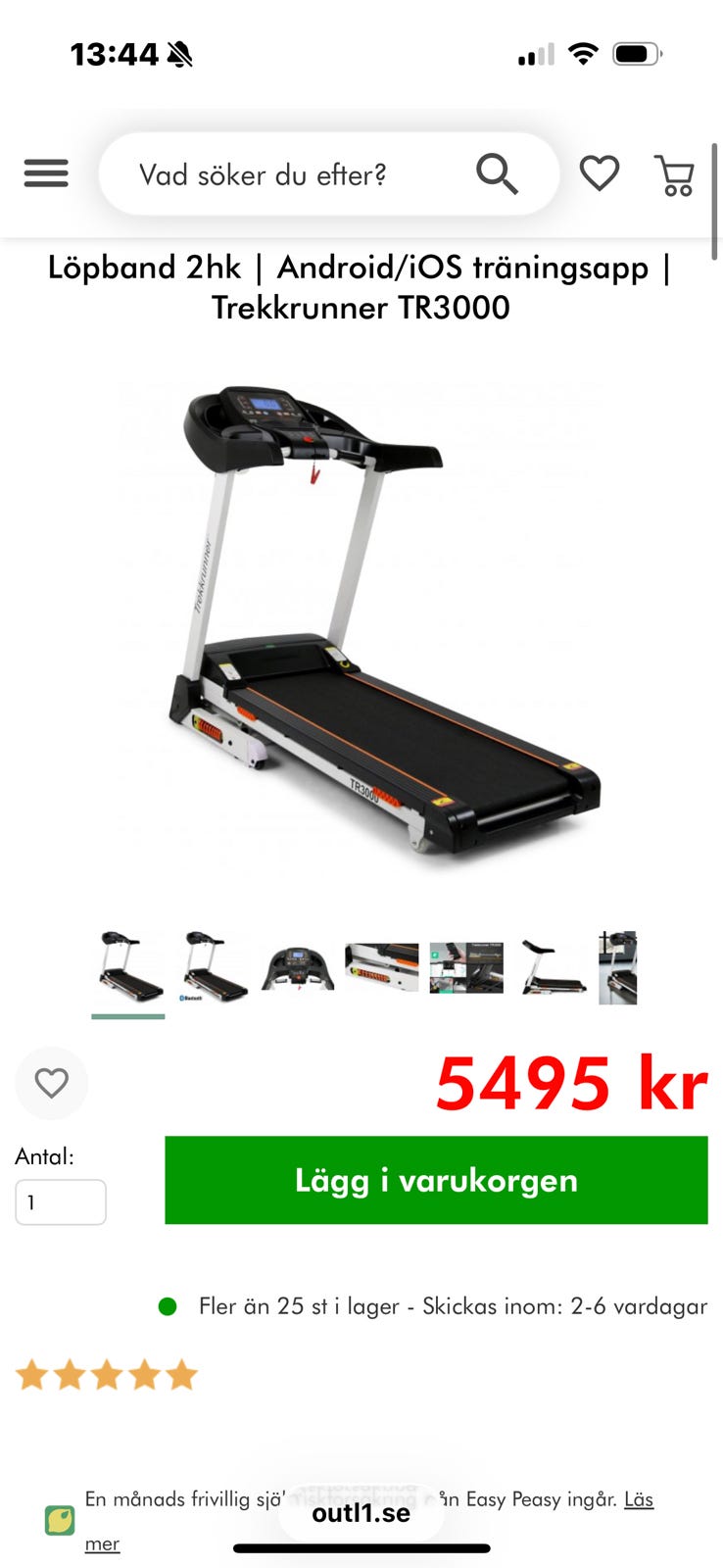Viewport: 723px width, 1568px height.
Task: Open the wishlist heart in the header
Action: (x=599, y=173)
